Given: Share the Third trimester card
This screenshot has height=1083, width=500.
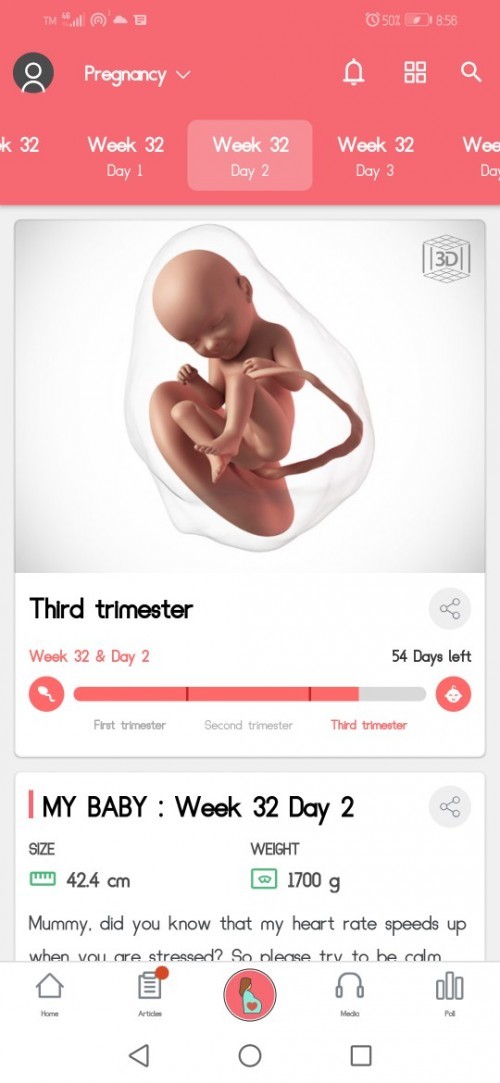Looking at the screenshot, I should coord(450,609).
